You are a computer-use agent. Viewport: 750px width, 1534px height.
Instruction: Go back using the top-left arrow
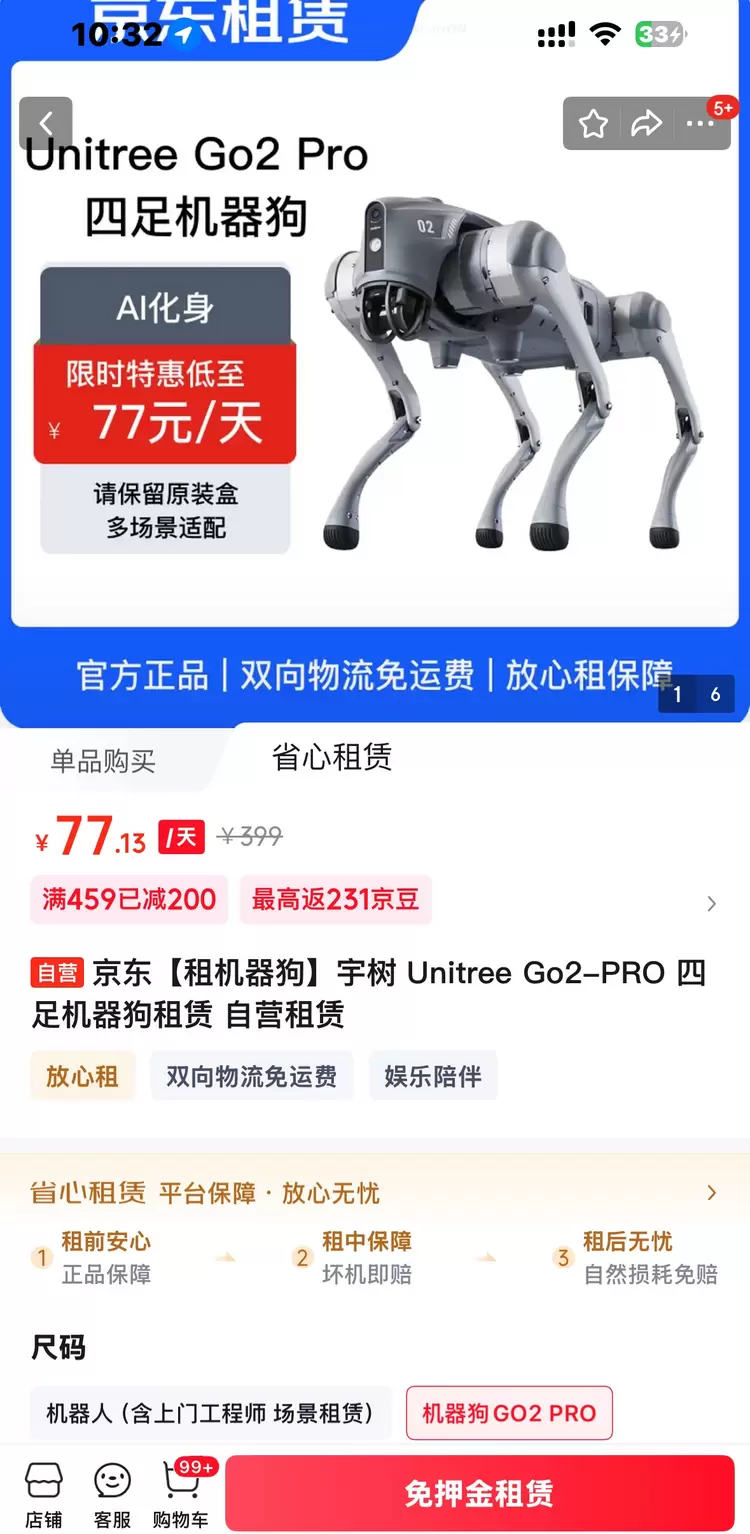[46, 124]
